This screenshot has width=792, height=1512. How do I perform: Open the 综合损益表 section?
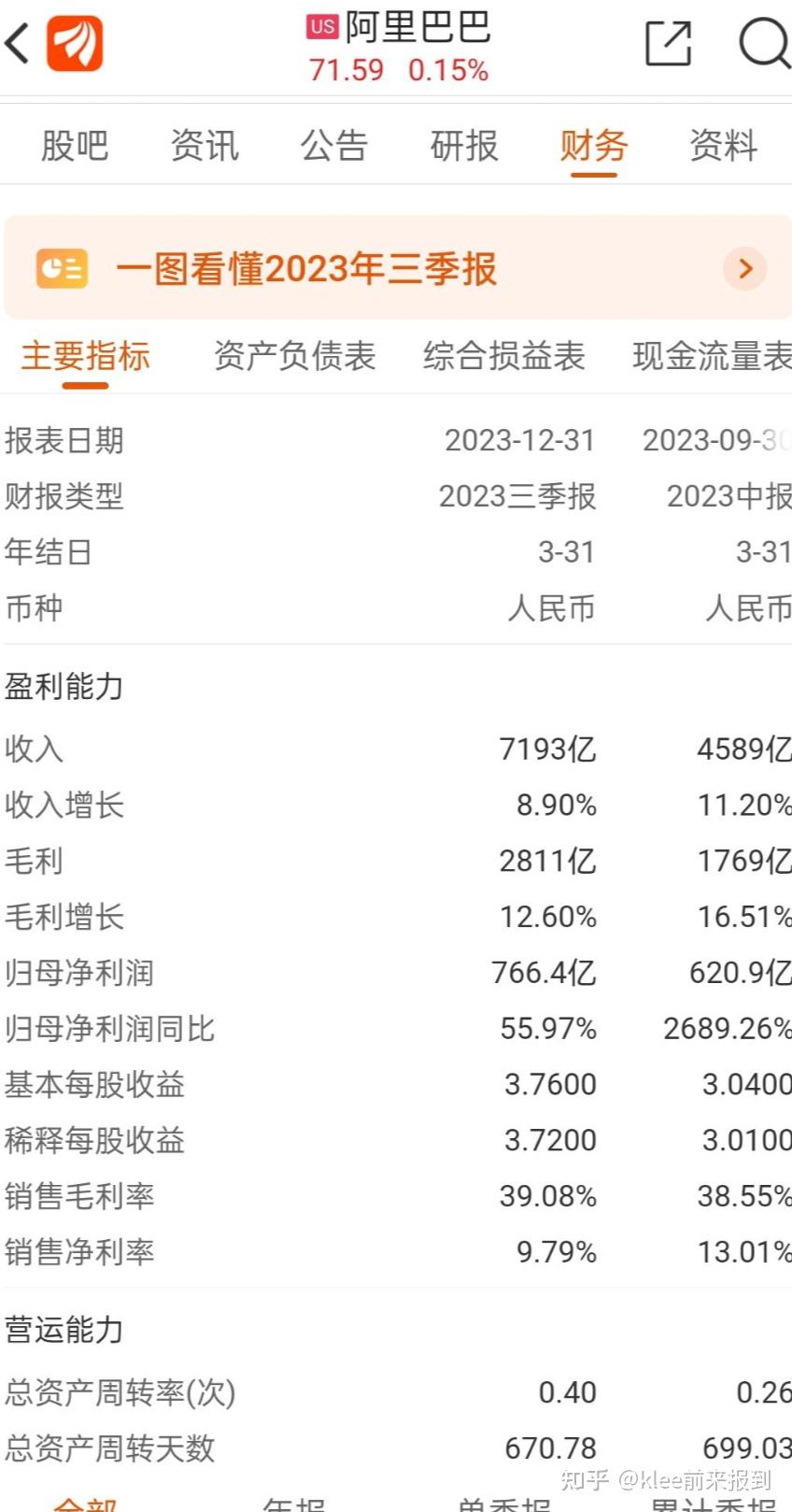tap(505, 357)
